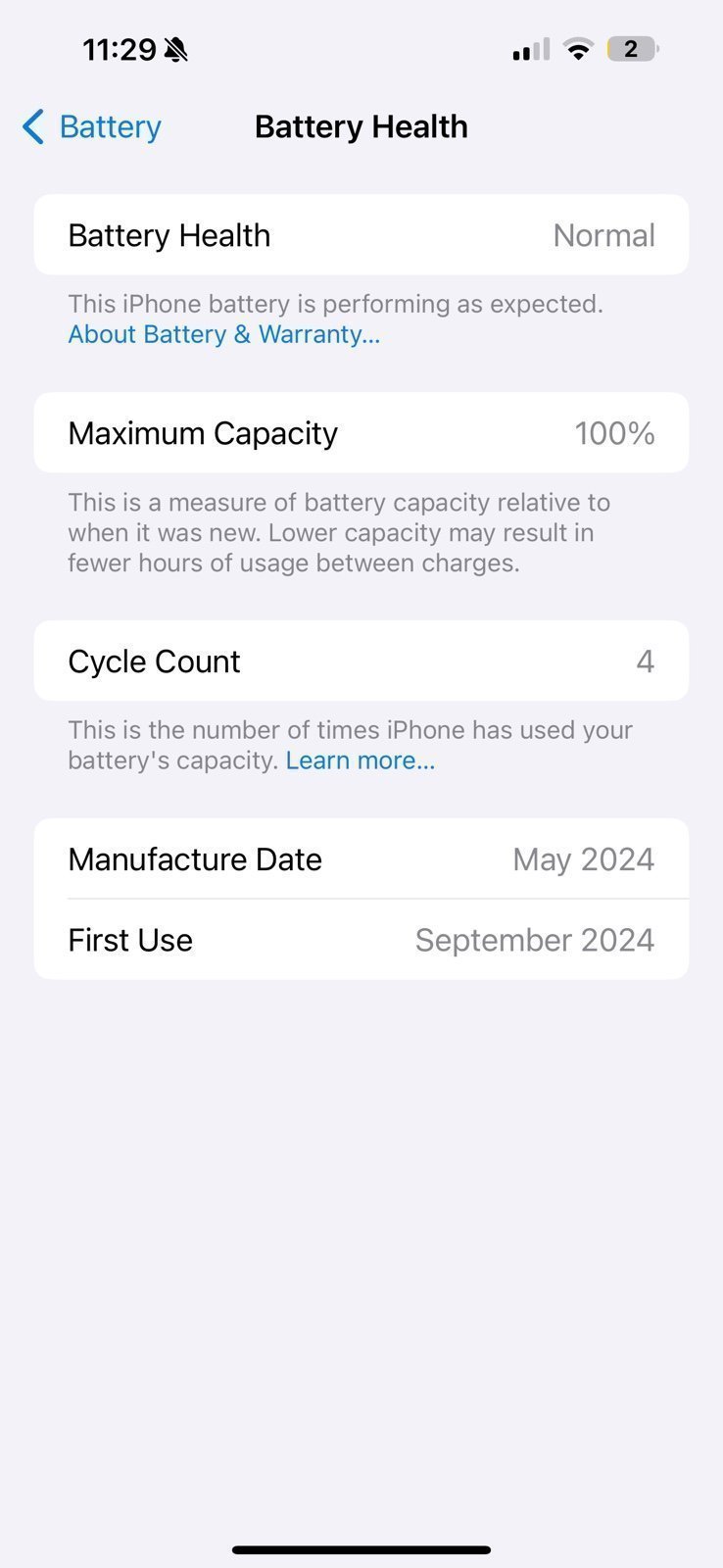Open the About Battery & Warranty link

[223, 334]
